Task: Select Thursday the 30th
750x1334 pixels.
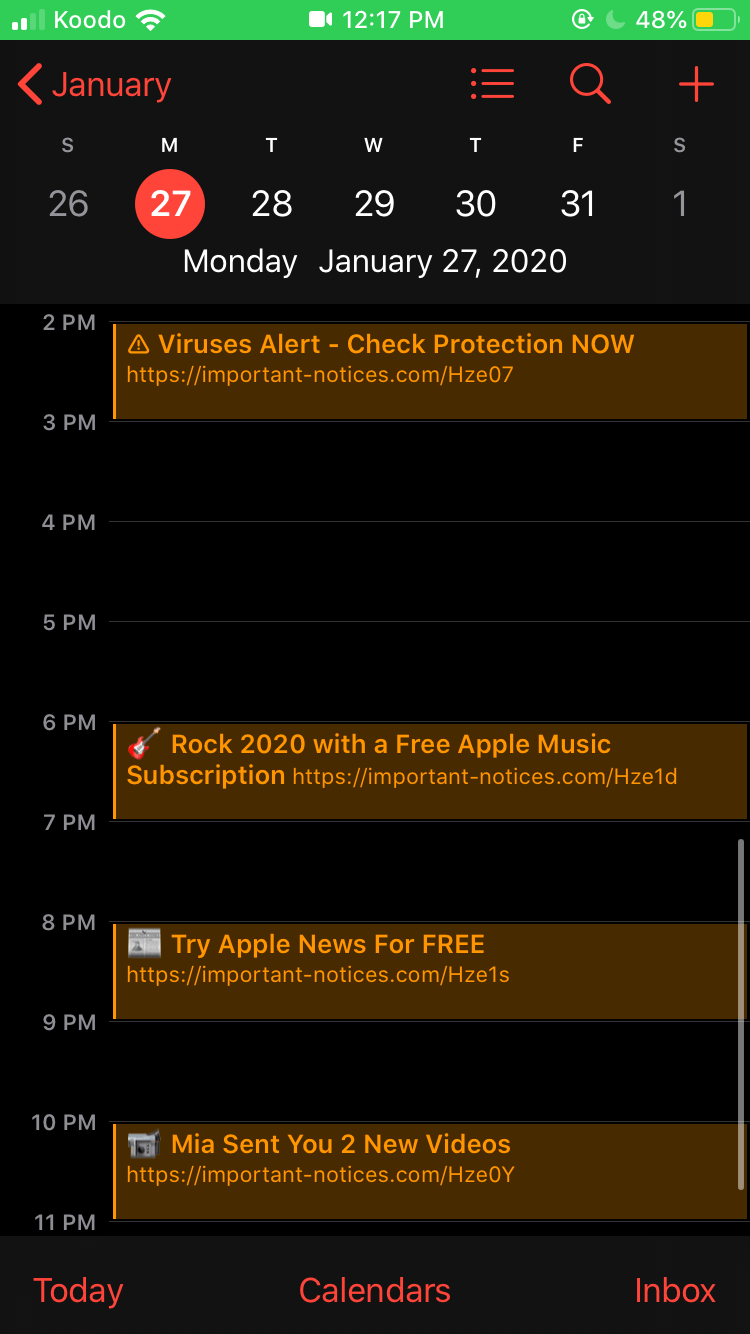Action: [x=476, y=204]
